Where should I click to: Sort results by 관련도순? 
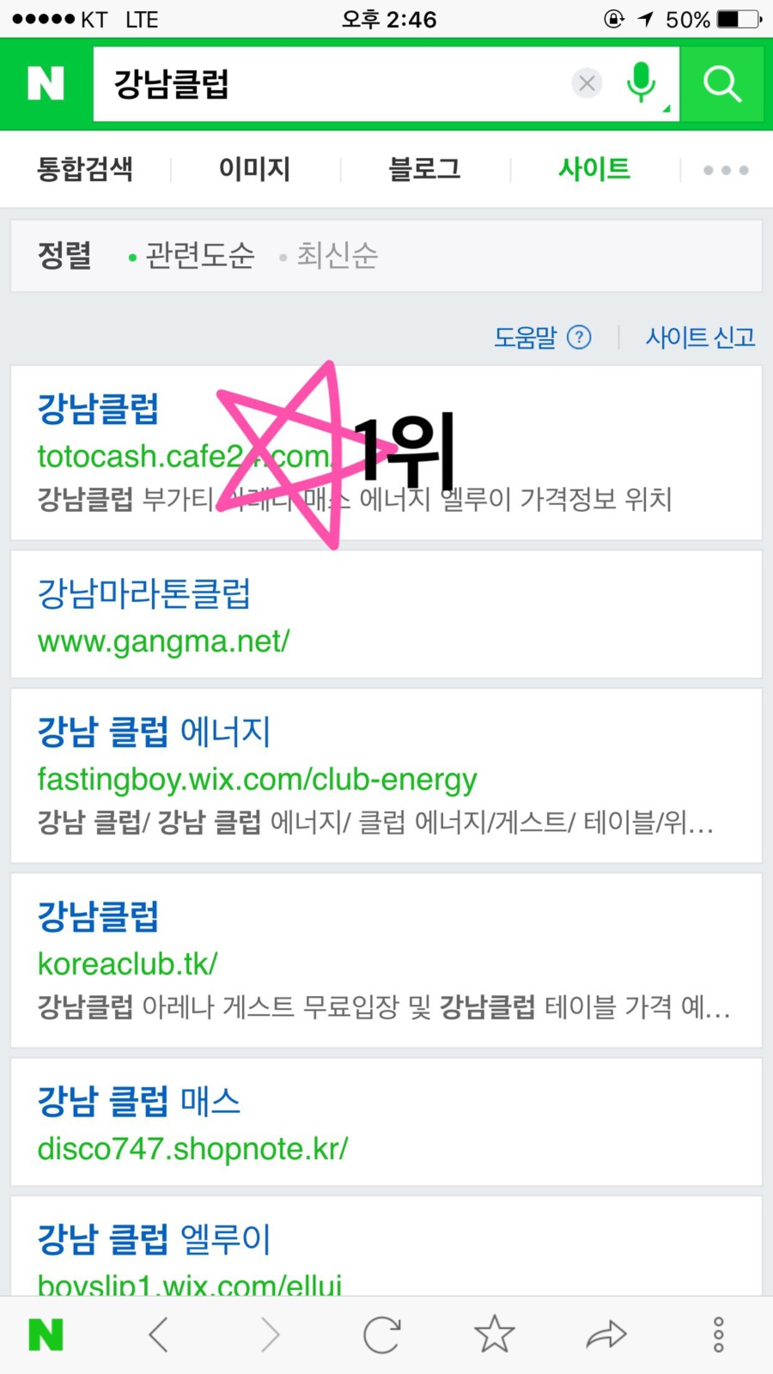(x=199, y=256)
